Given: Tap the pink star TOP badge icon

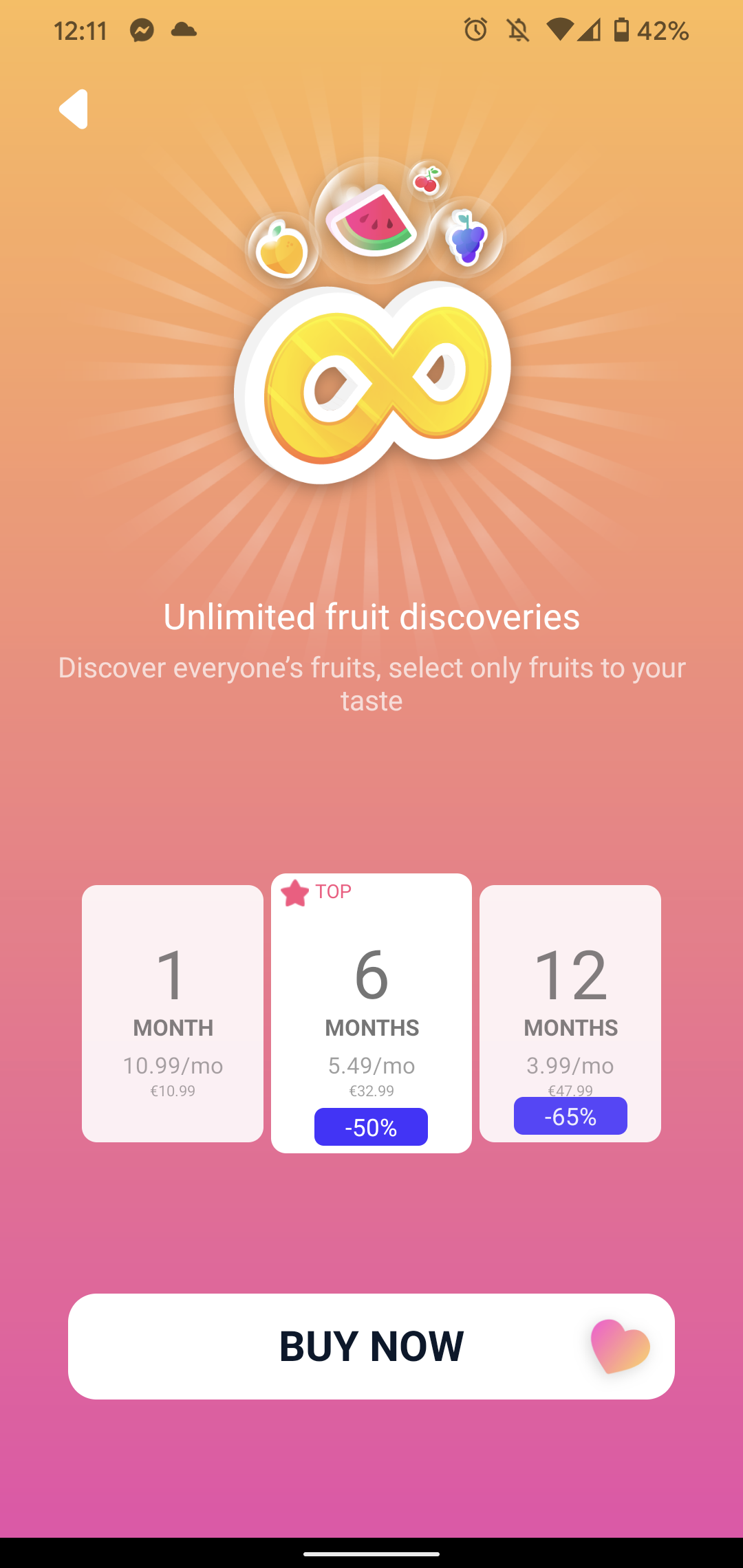Looking at the screenshot, I should tap(294, 891).
